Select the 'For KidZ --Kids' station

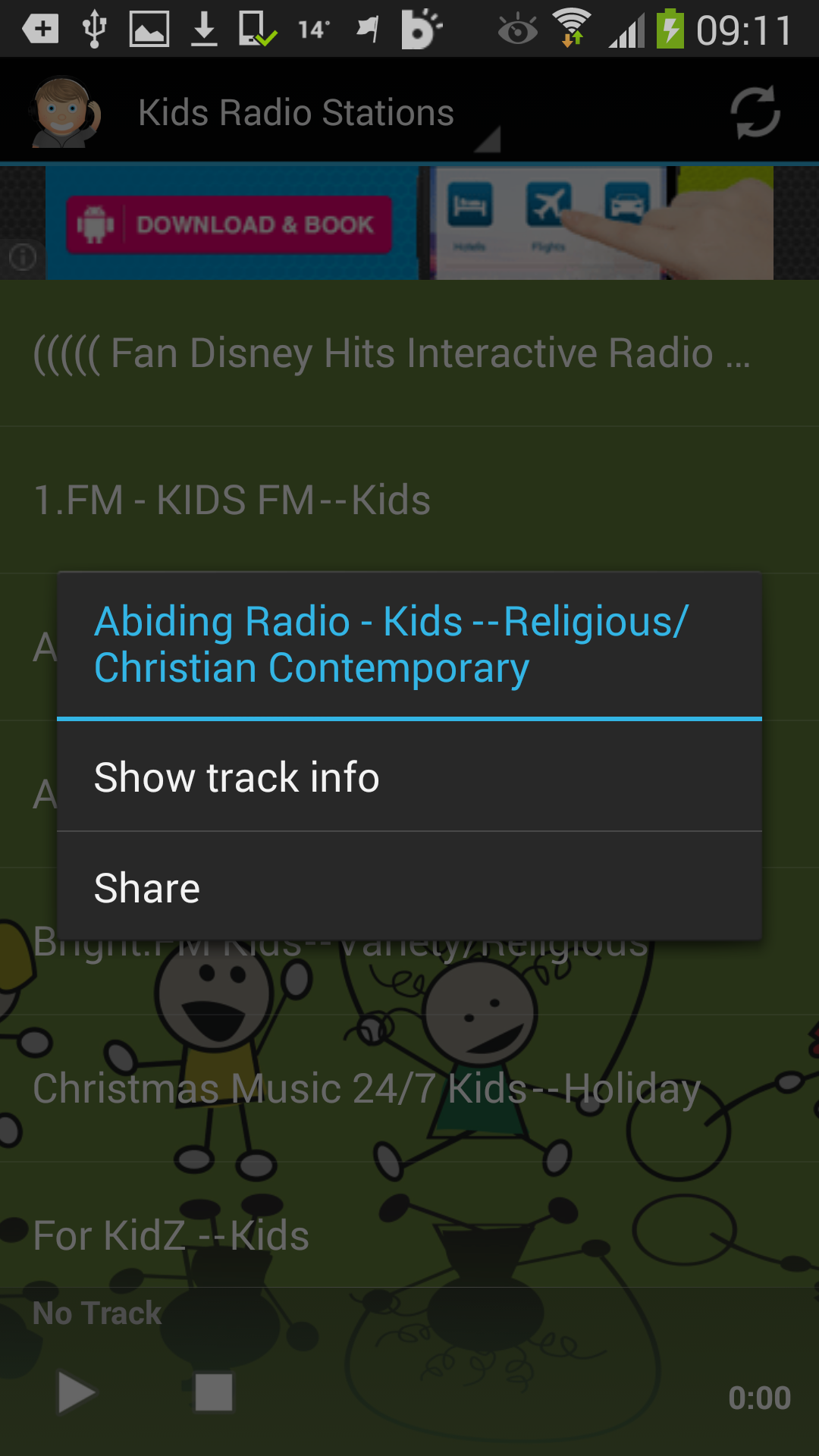coord(171,1234)
